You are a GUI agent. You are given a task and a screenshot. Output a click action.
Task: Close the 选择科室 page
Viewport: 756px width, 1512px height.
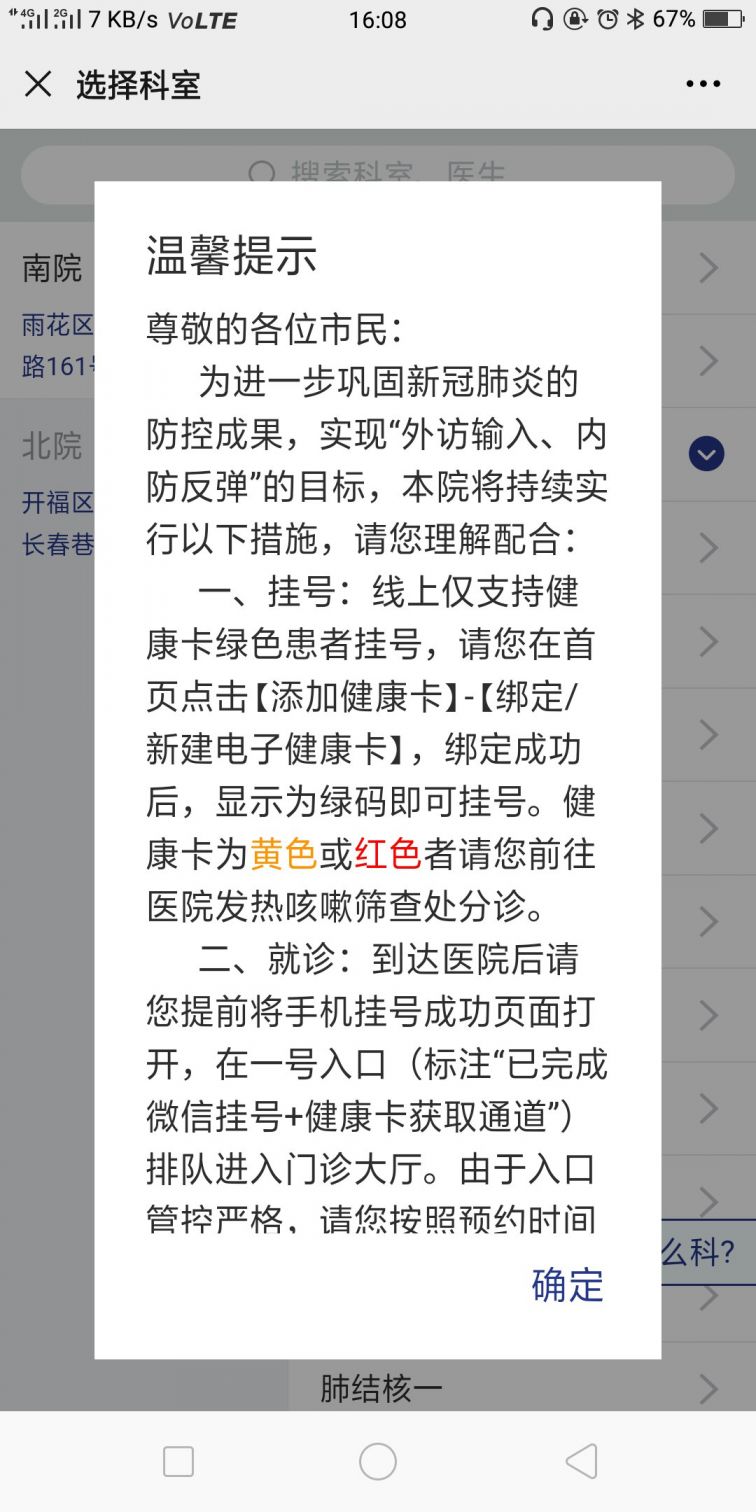tap(38, 84)
